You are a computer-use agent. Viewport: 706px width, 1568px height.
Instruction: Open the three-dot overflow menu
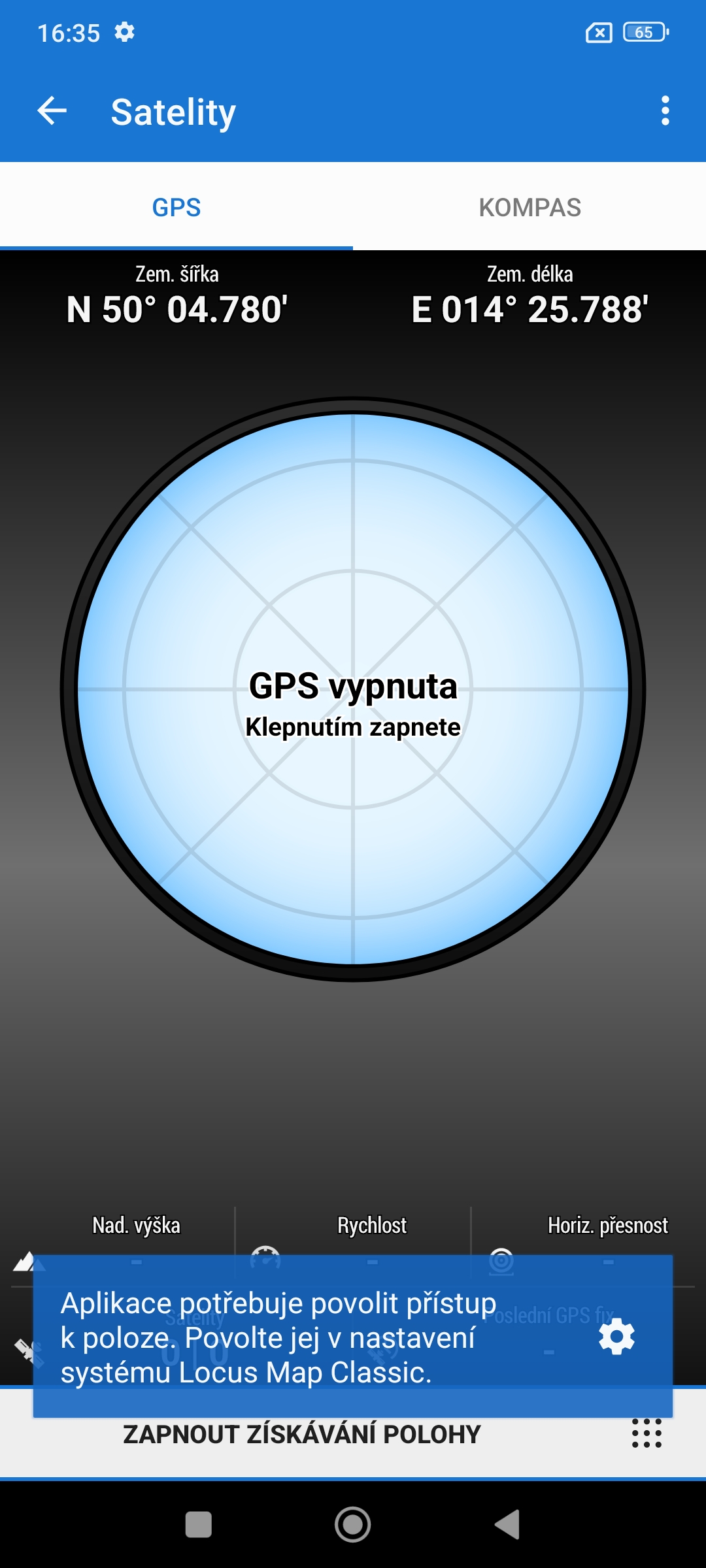coord(665,111)
